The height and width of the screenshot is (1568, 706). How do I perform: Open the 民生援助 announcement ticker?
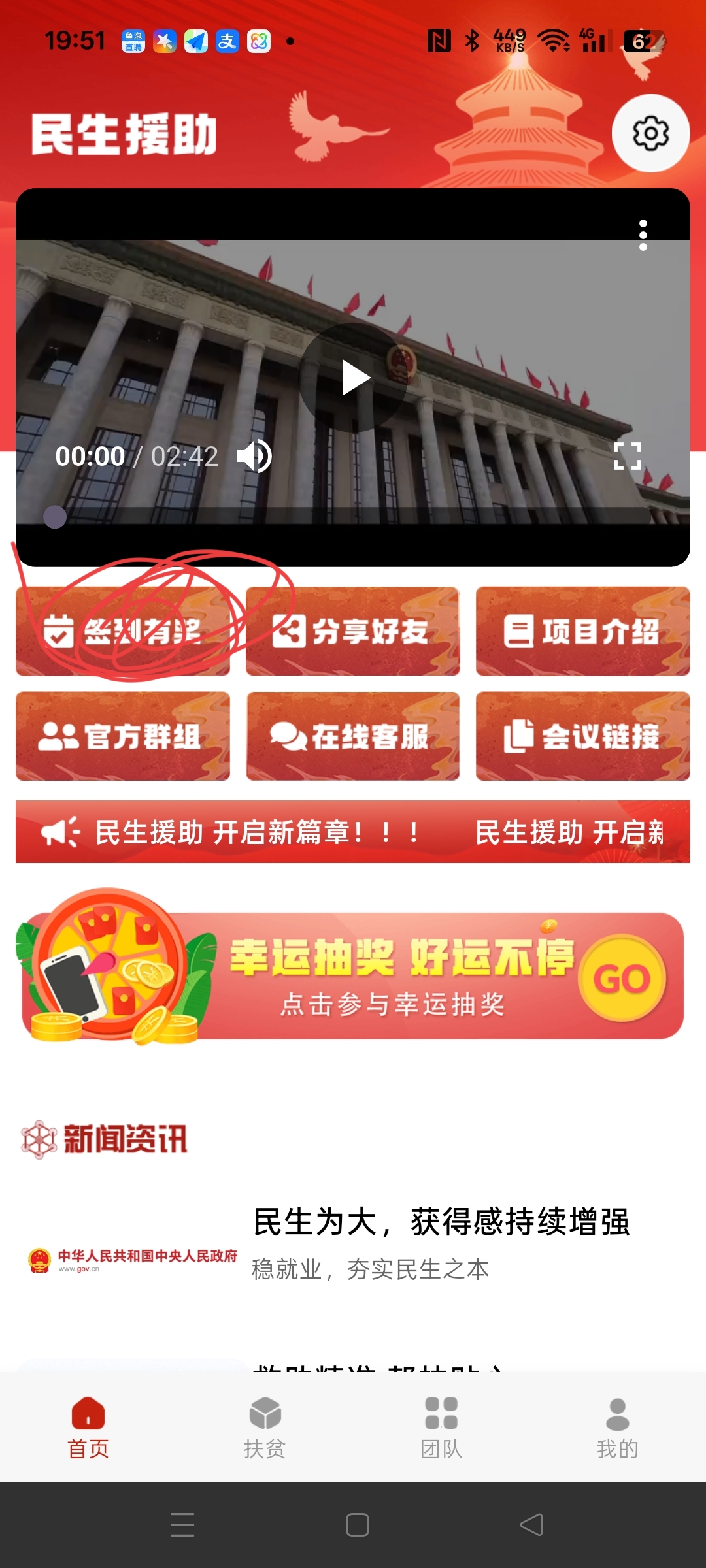click(x=353, y=832)
